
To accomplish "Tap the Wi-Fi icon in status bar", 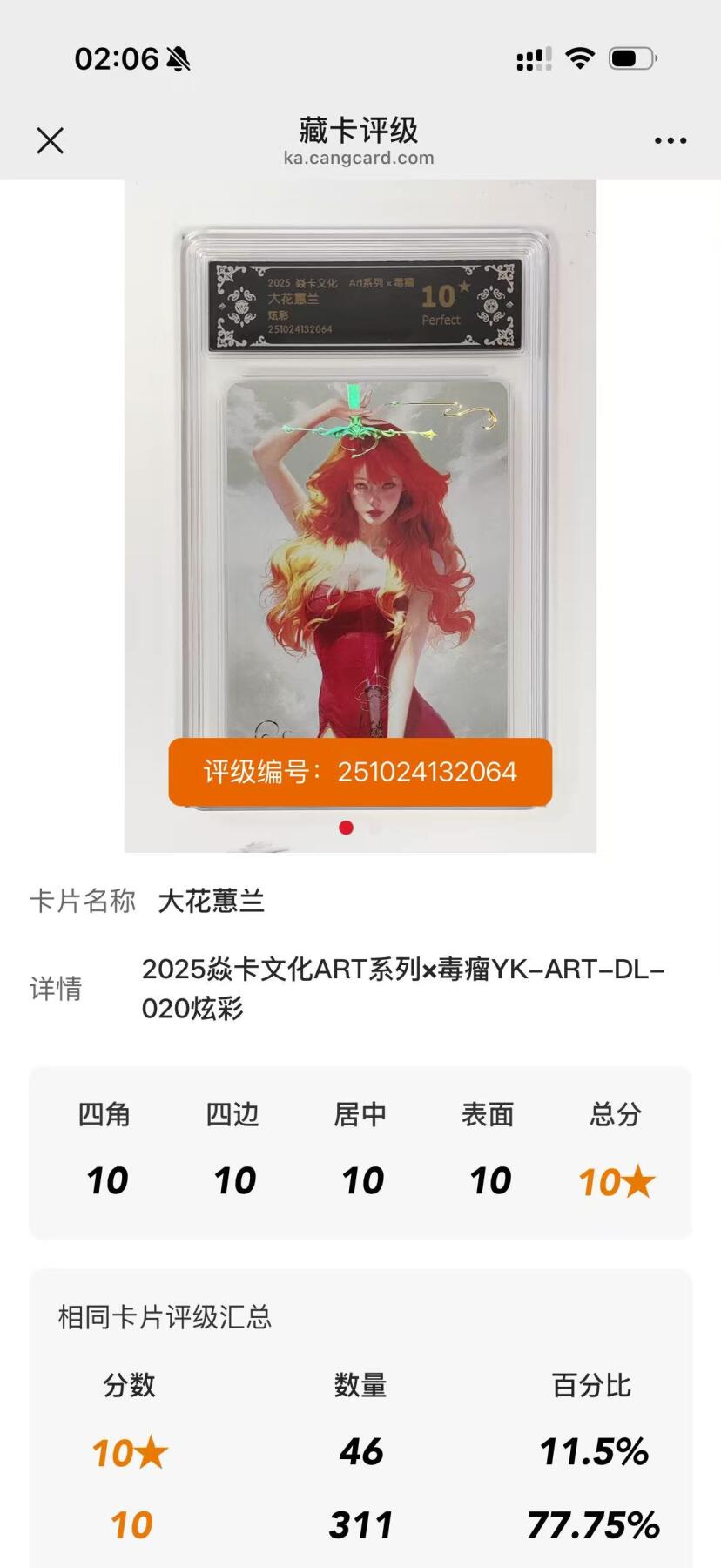I will 579,57.
